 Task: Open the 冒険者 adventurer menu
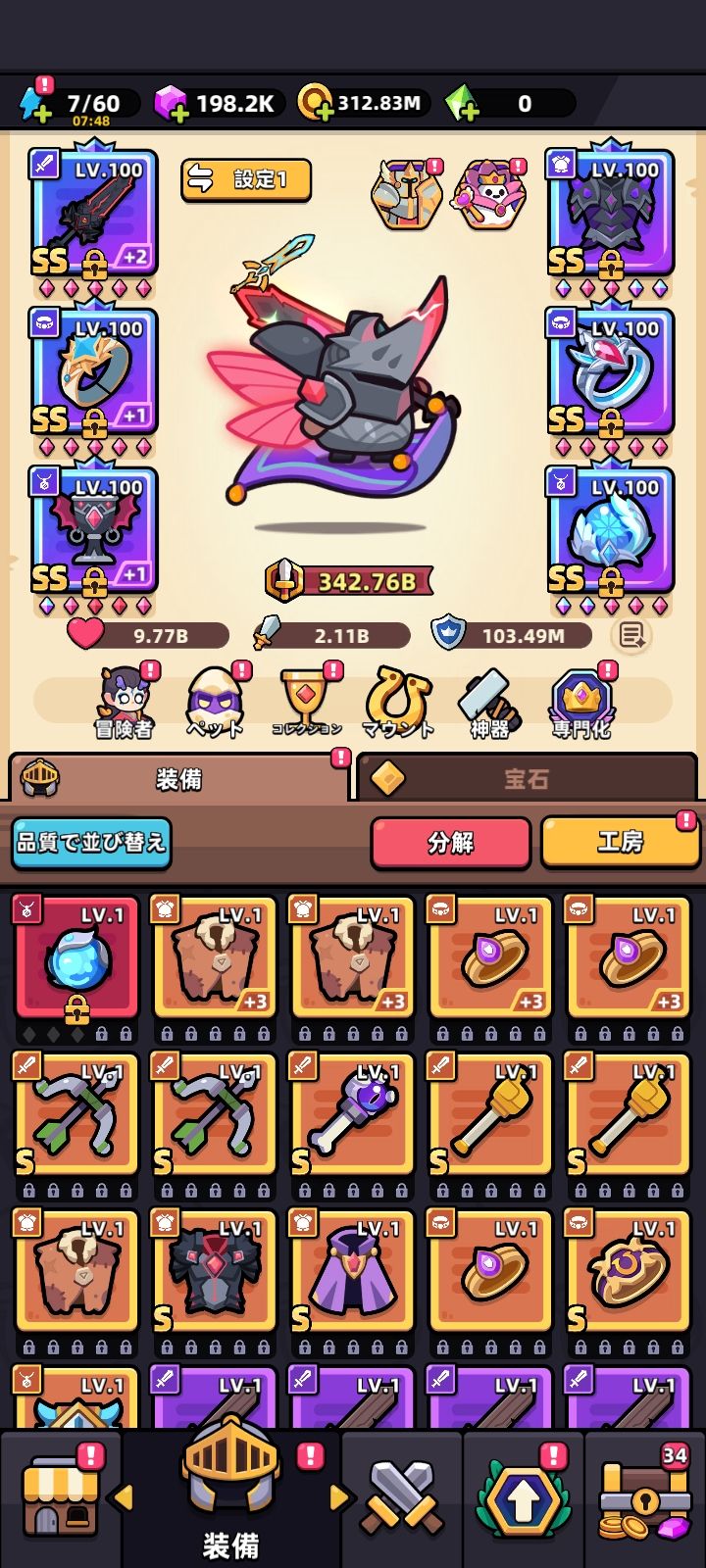click(123, 702)
